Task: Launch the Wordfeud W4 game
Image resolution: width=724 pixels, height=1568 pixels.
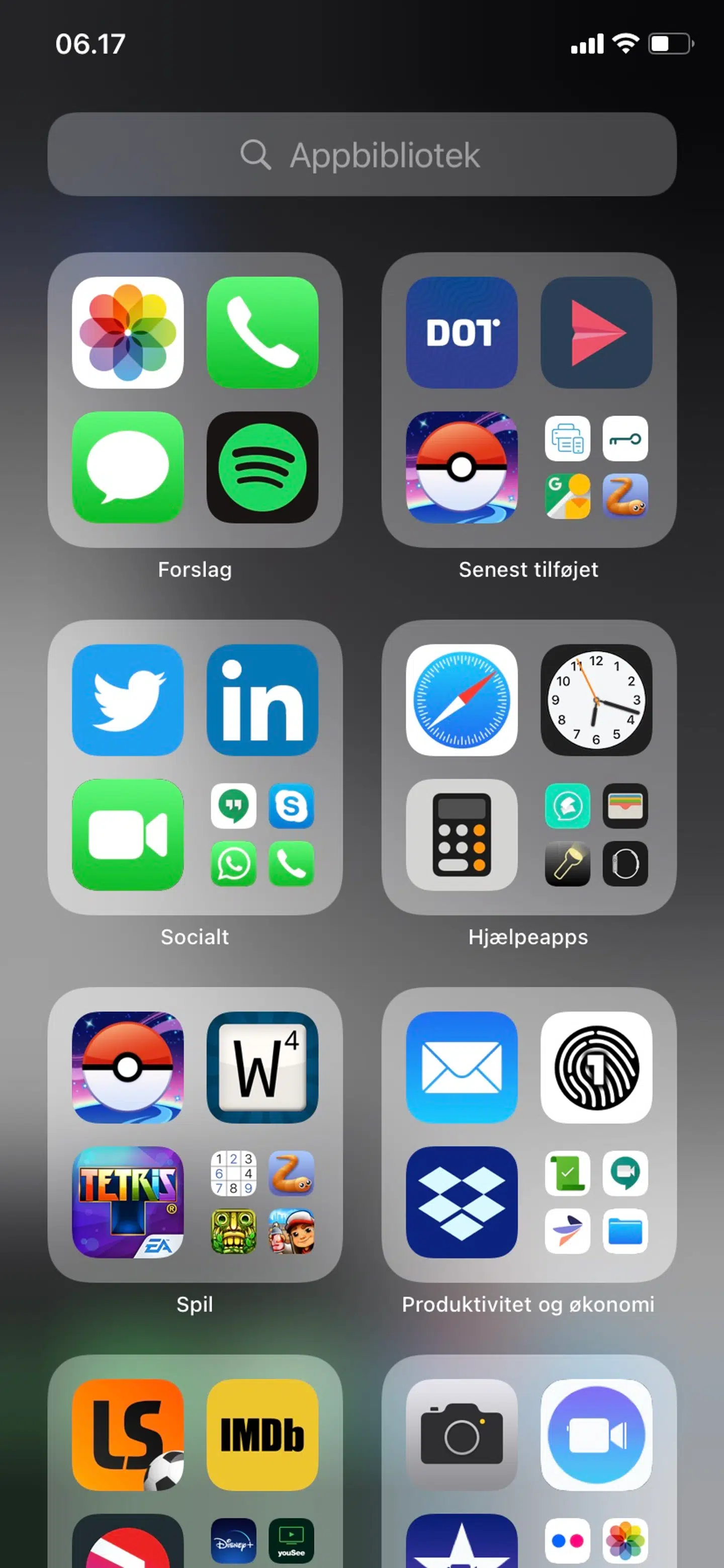Action: pos(262,1067)
